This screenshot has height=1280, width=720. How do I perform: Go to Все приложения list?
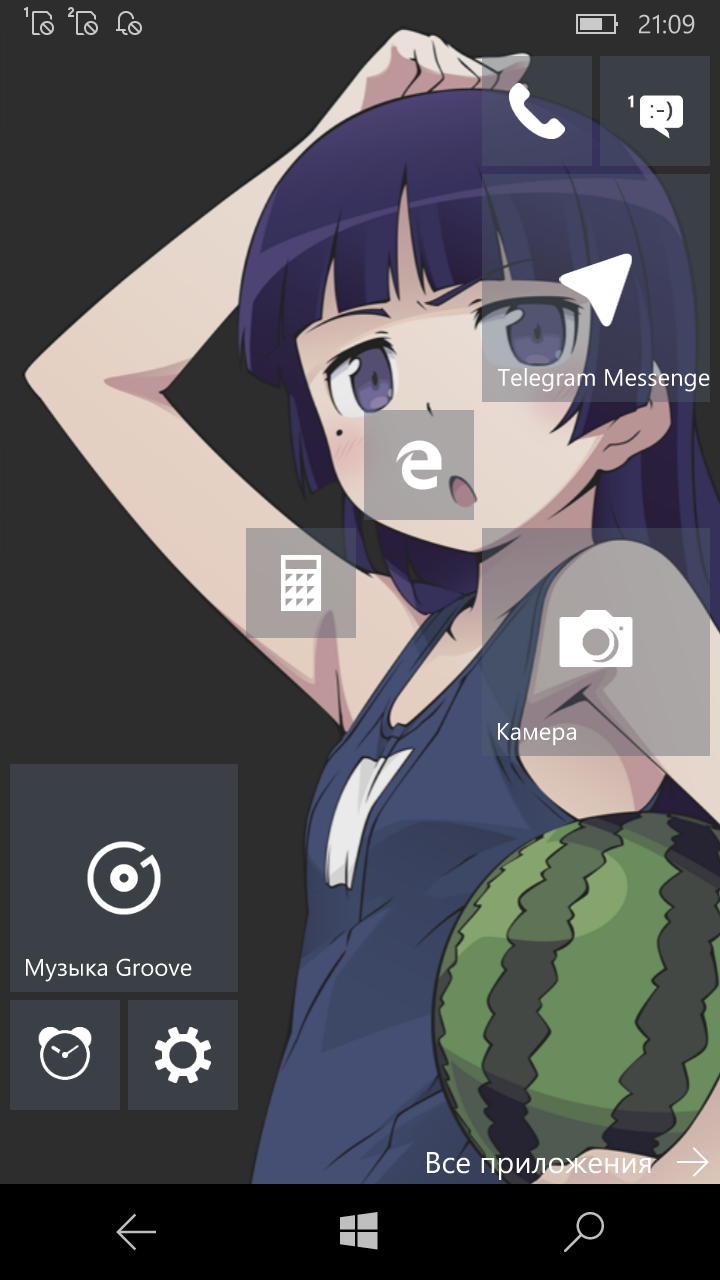pos(567,1163)
